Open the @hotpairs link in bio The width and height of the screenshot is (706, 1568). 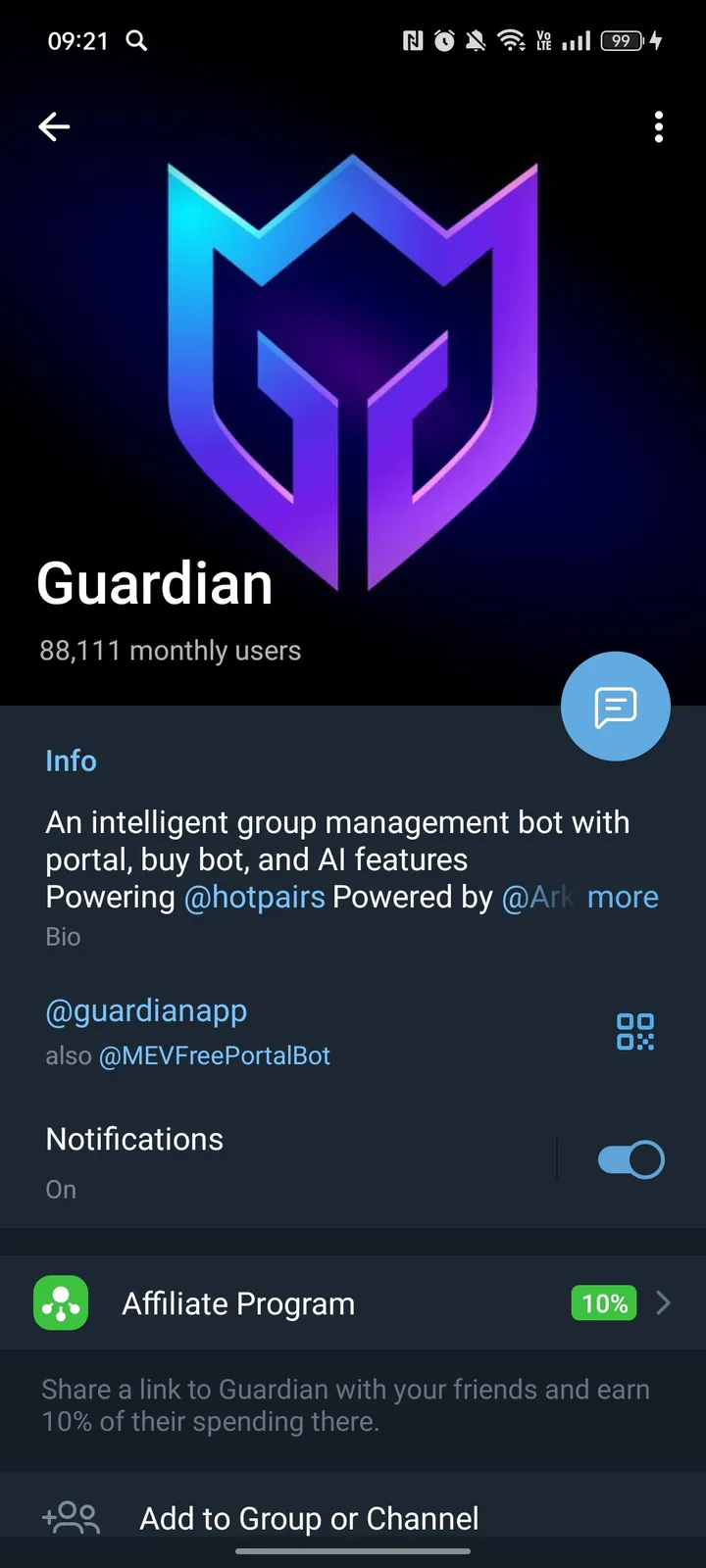255,897
